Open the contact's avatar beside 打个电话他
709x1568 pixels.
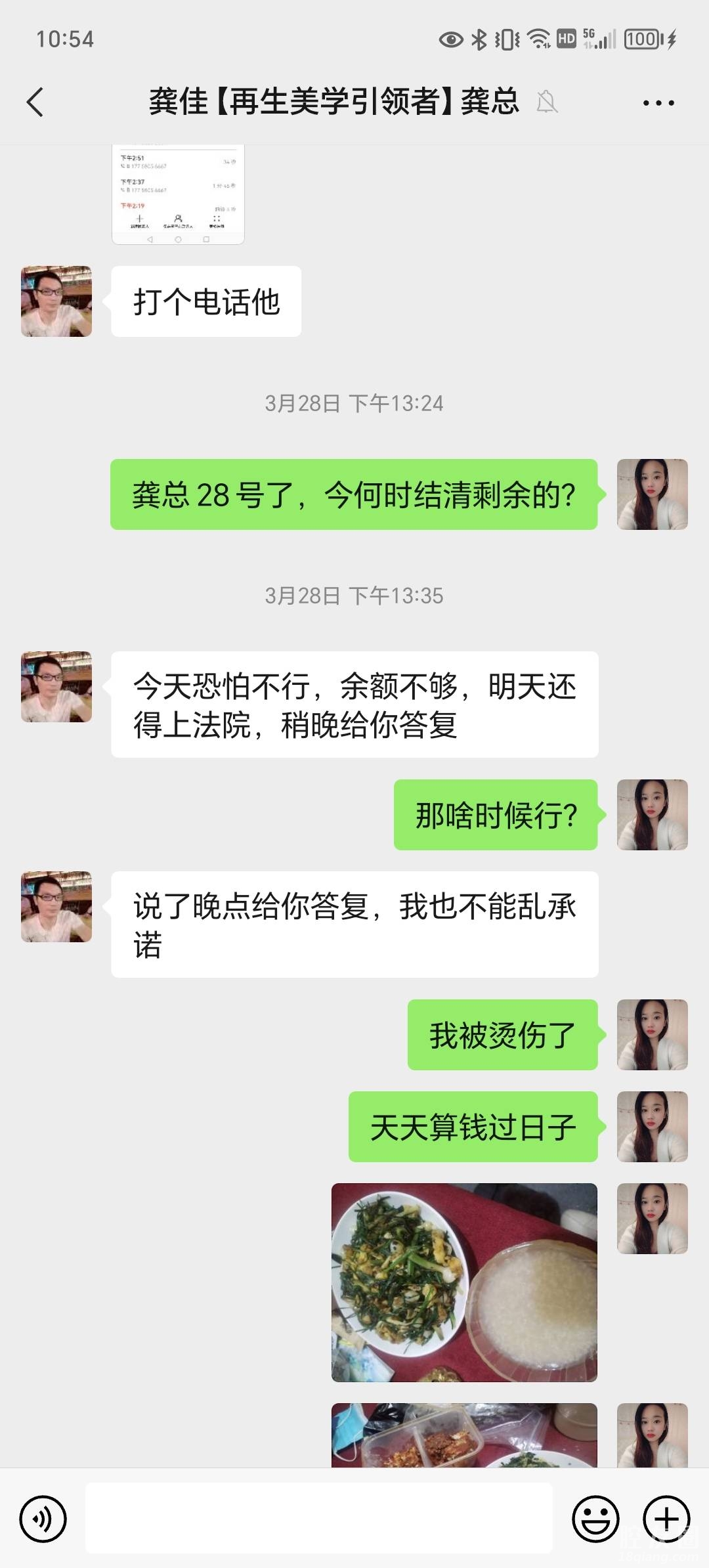tap(56, 301)
